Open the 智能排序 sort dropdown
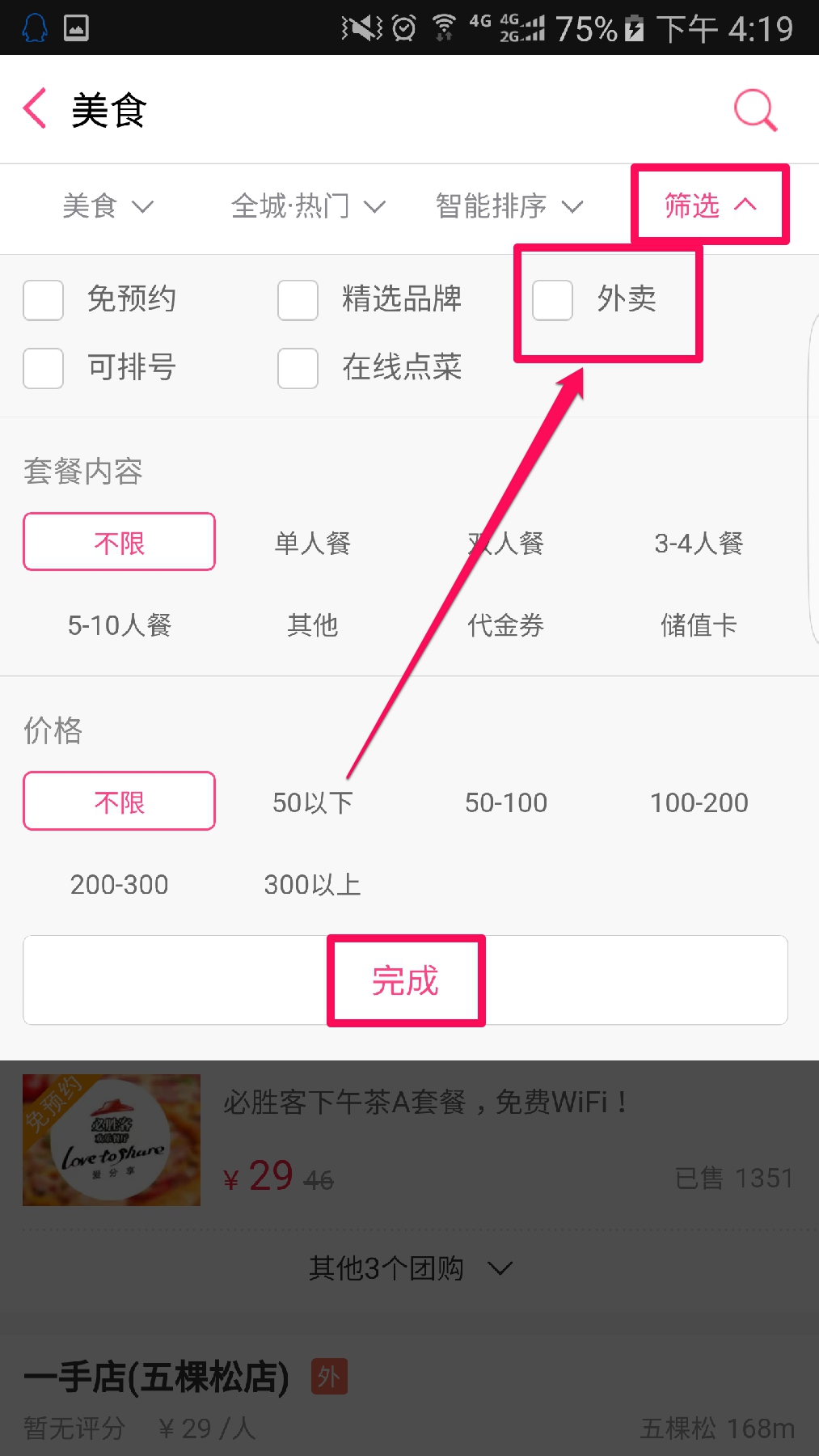This screenshot has width=819, height=1456. (x=509, y=206)
